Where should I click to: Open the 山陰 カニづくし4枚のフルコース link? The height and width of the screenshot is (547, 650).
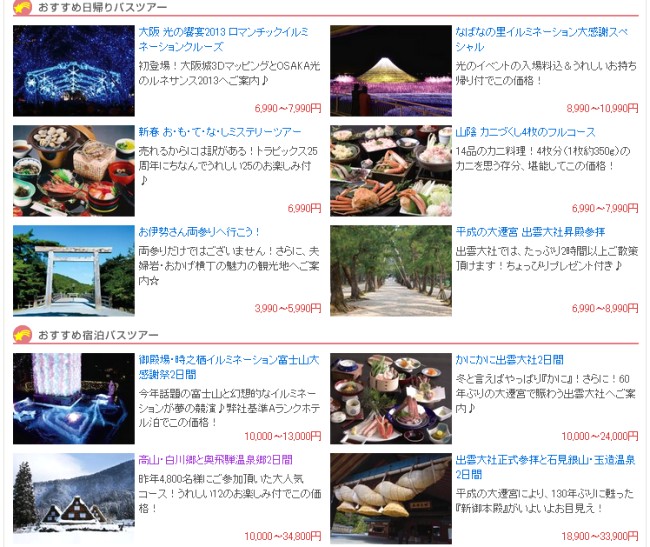point(525,132)
